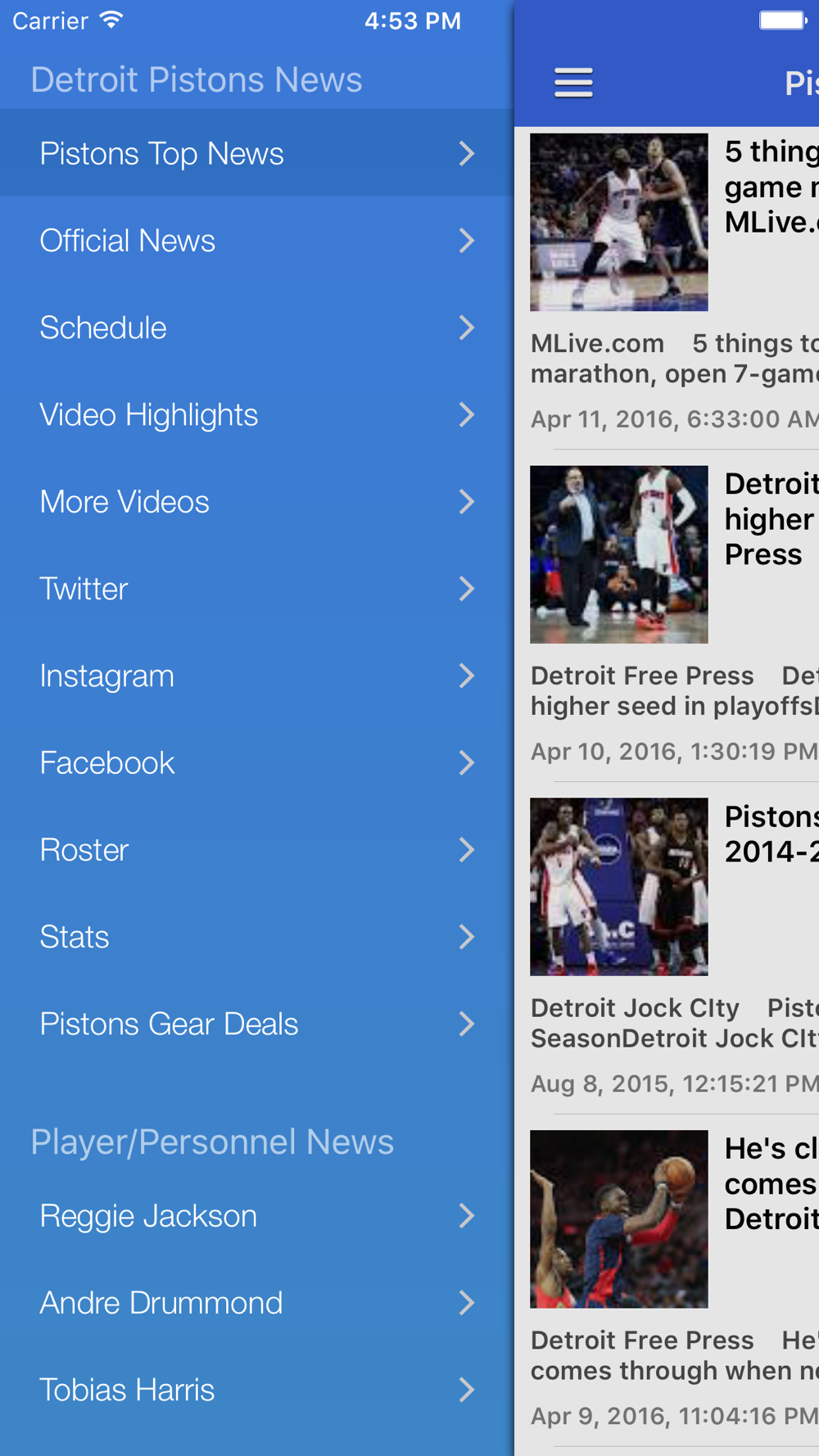Open Tobias Harris news
Screen dimensions: 819x1456
click(257, 1390)
